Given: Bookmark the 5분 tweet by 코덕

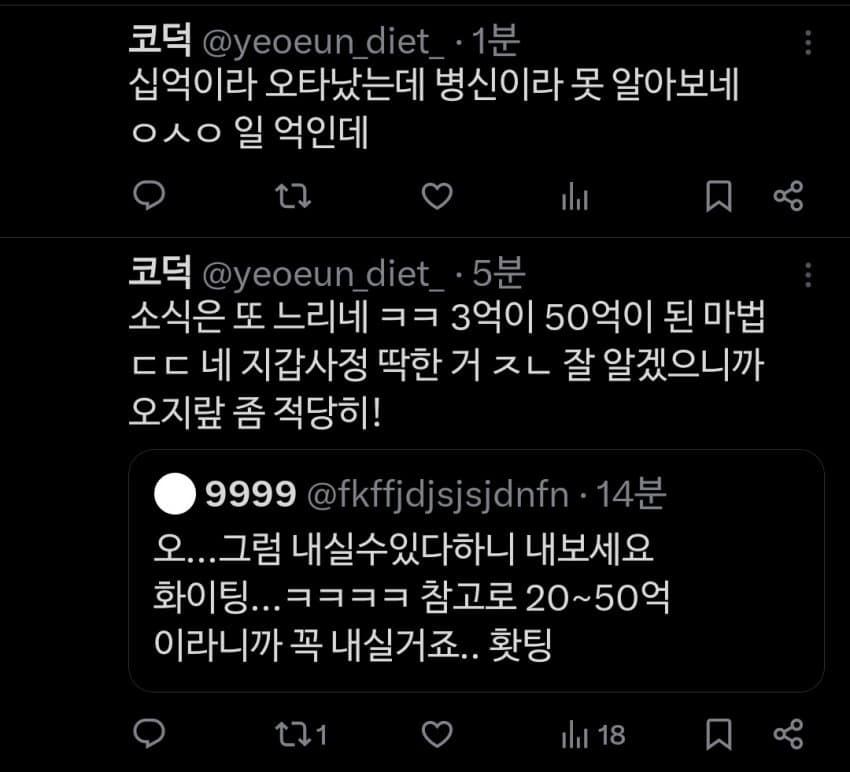Looking at the screenshot, I should click(718, 736).
